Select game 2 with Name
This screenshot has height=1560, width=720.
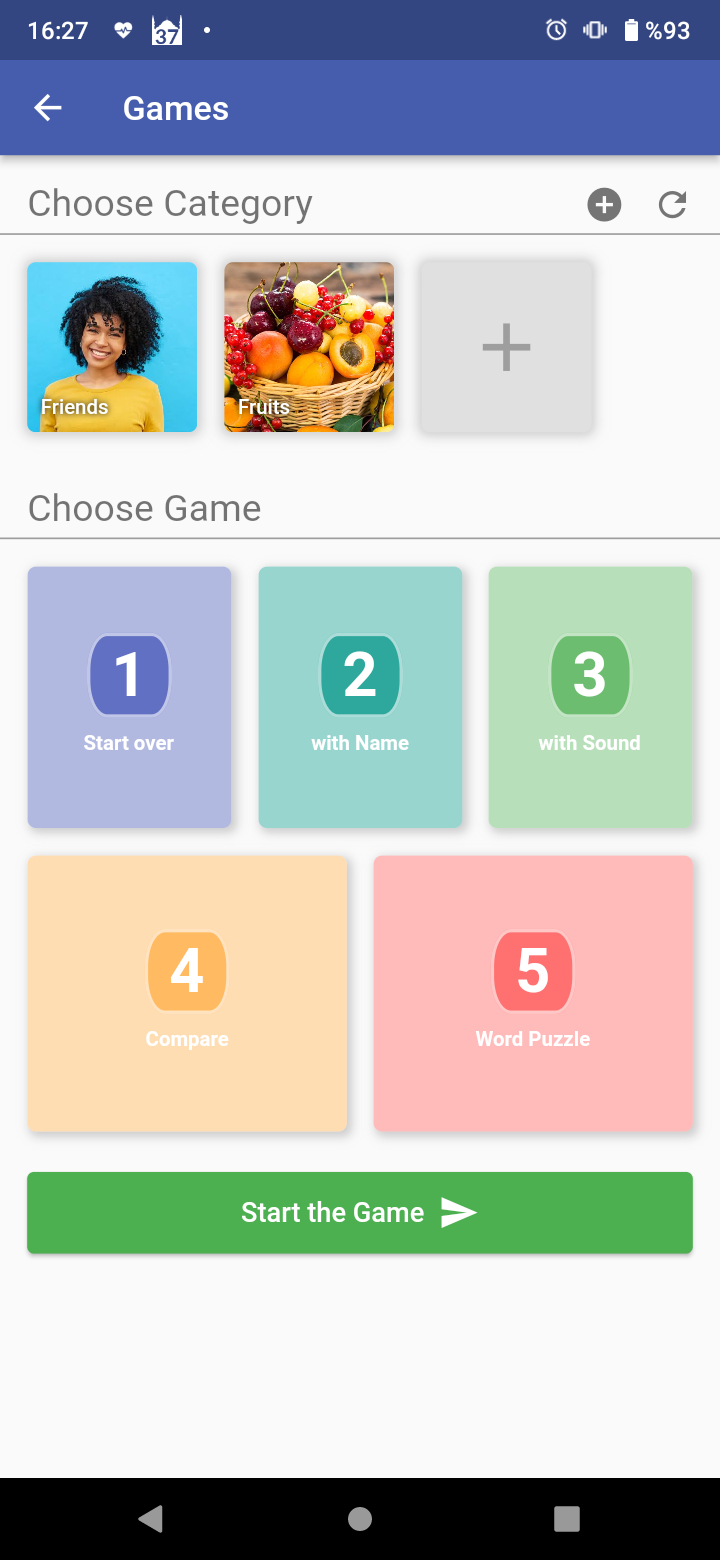tap(360, 697)
